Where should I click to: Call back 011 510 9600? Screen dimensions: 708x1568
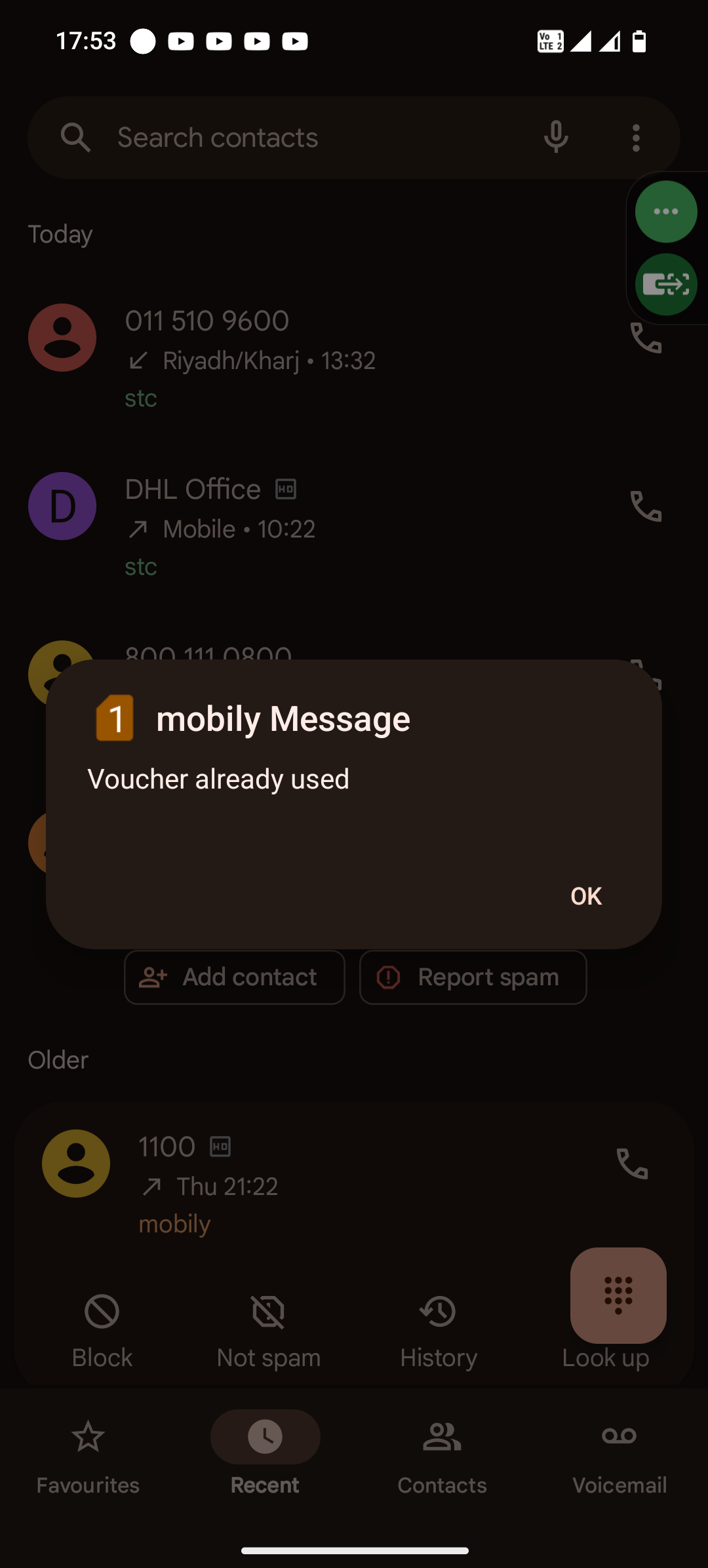[x=646, y=339]
